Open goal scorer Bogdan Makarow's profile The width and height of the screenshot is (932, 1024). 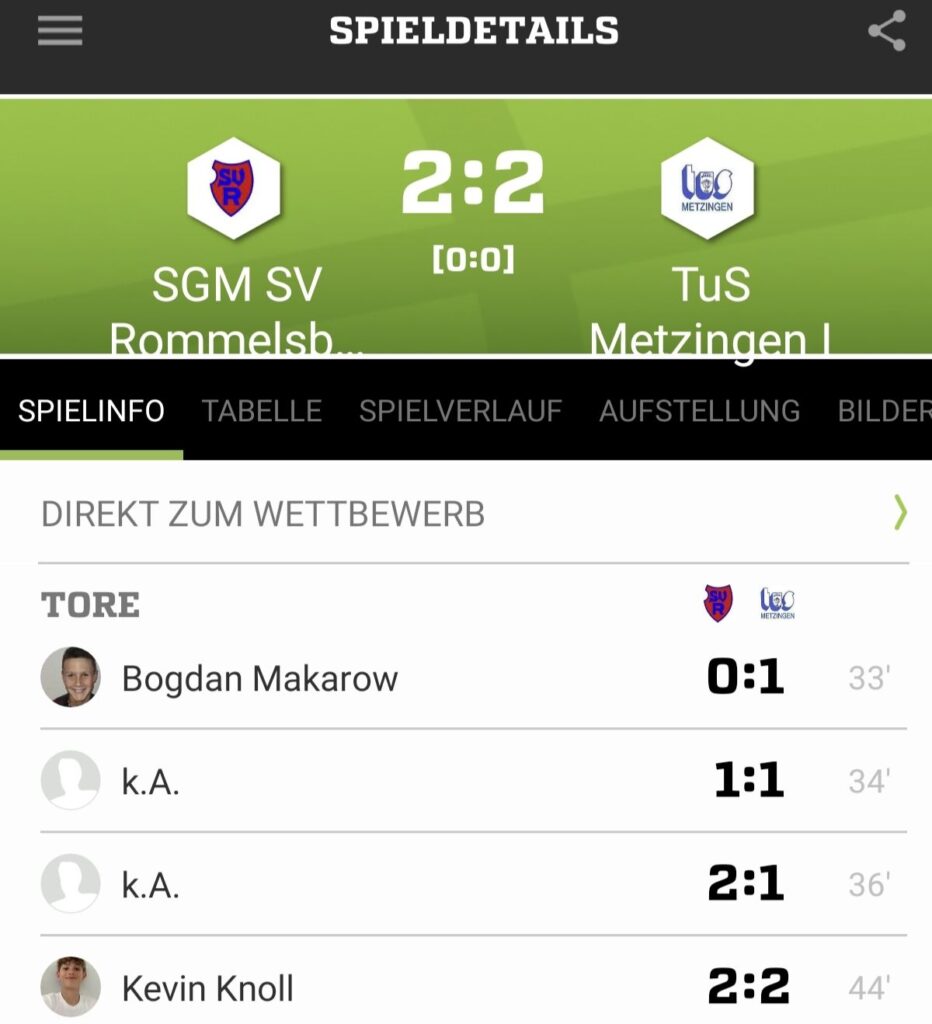pyautogui.click(x=258, y=679)
